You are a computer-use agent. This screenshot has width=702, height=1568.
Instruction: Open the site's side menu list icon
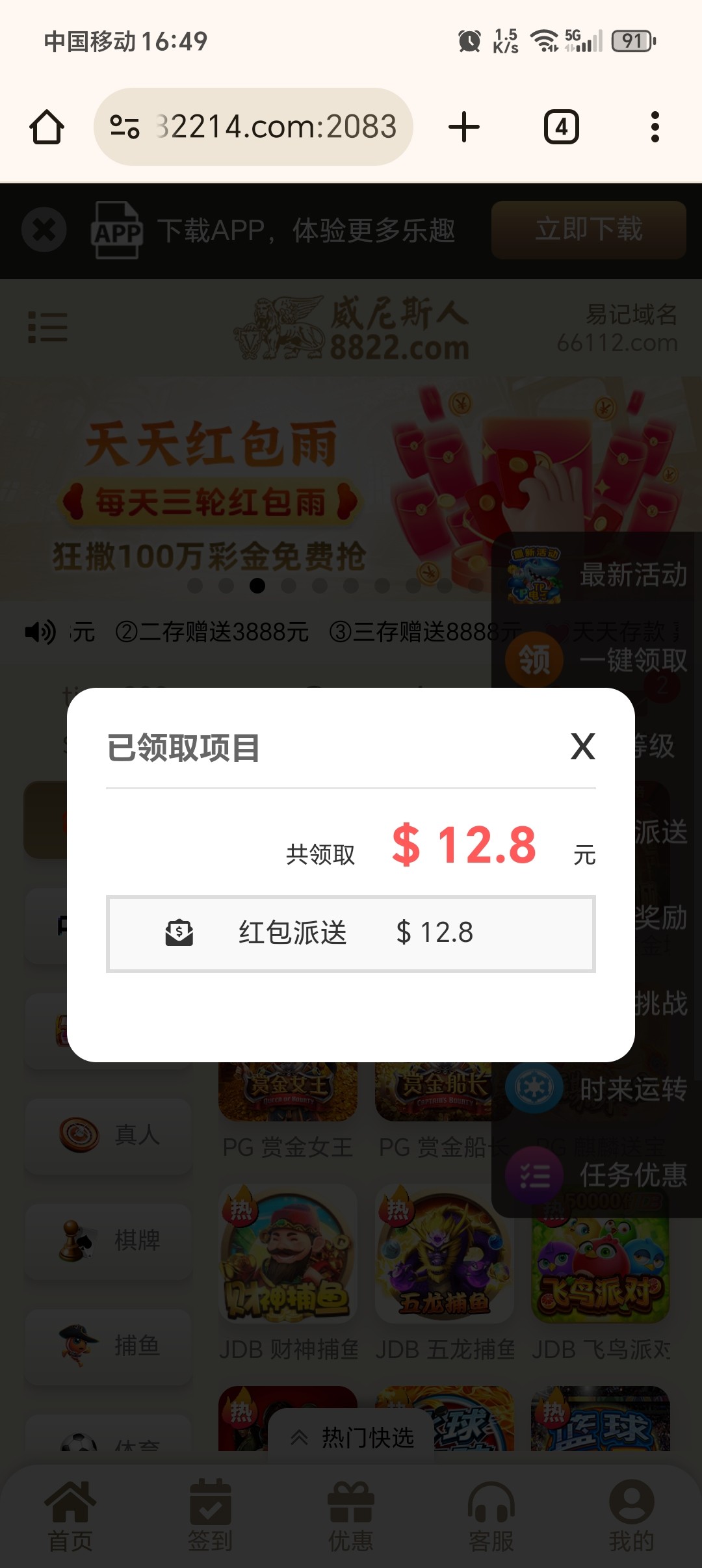48,327
